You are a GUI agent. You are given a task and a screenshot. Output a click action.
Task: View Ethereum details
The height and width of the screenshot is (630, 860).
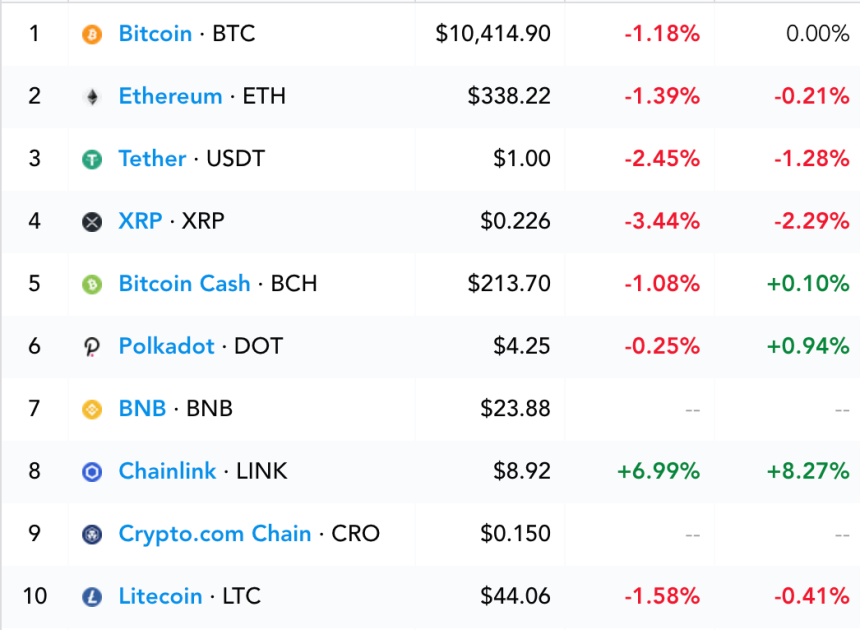(170, 96)
